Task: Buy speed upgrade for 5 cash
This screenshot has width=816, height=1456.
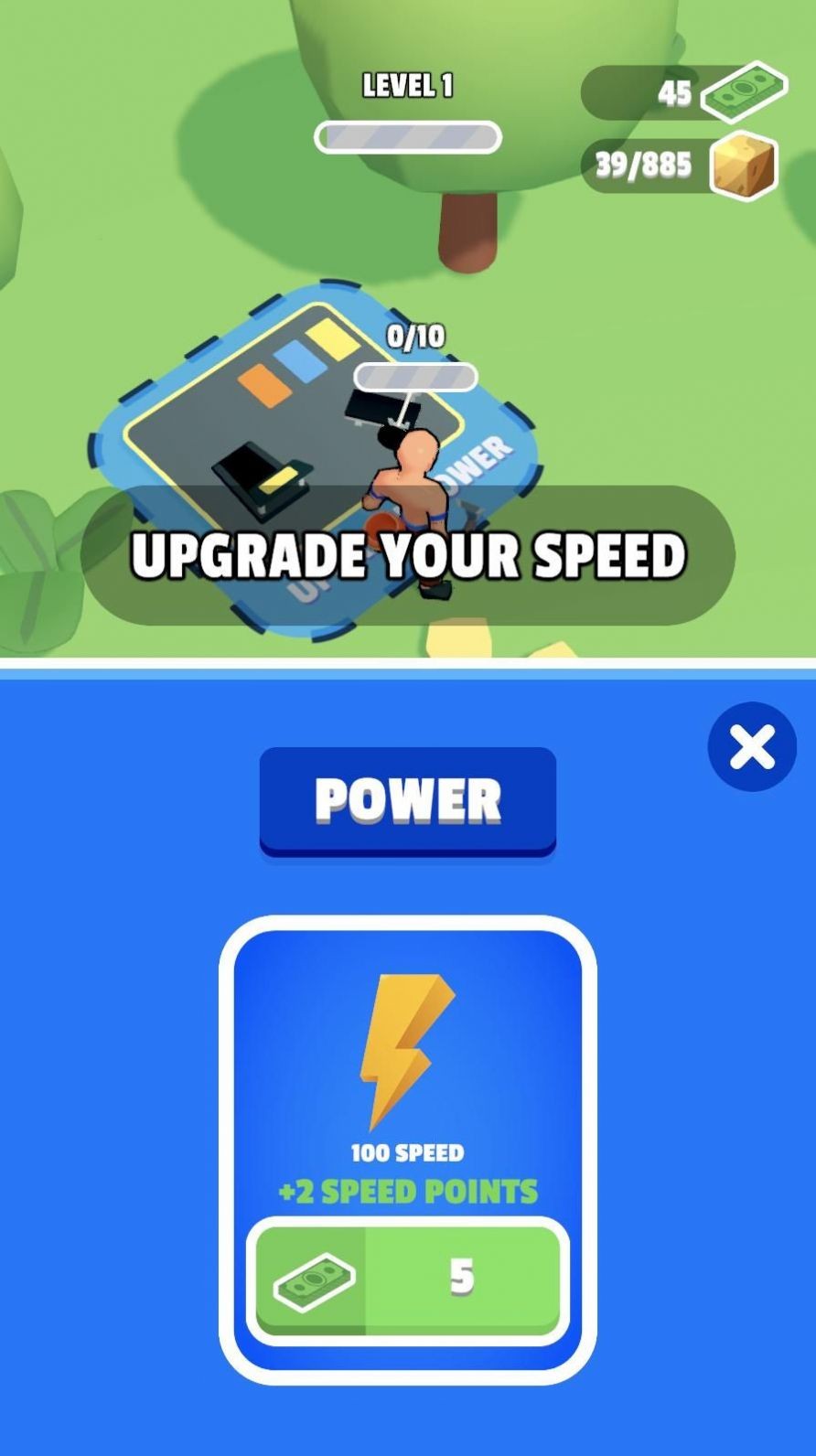Action: [x=408, y=1278]
